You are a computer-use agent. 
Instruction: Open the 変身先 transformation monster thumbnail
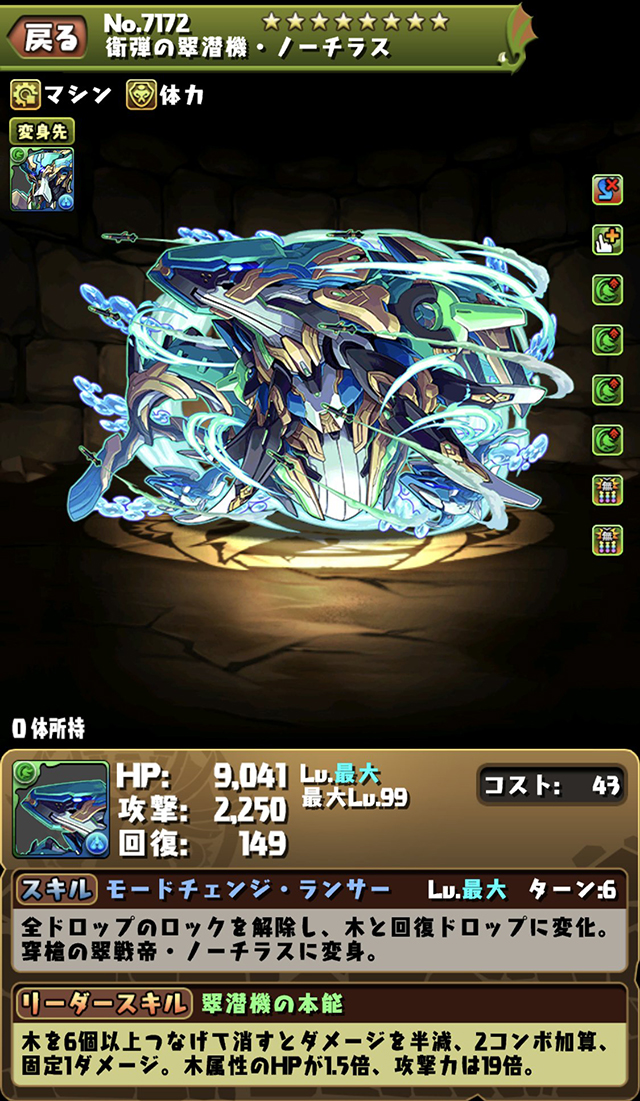click(42, 179)
